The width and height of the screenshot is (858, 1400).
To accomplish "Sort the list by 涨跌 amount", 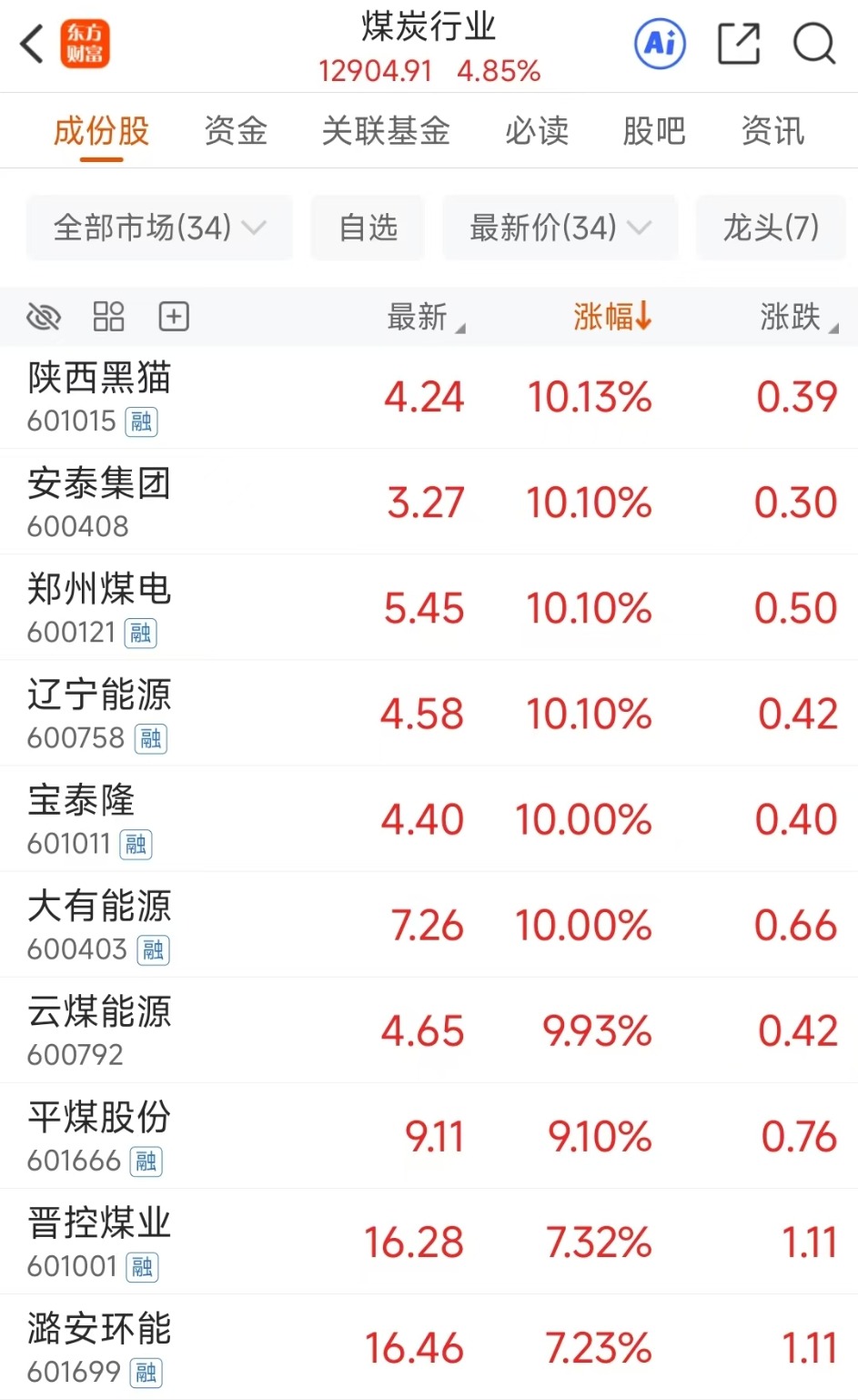I will click(x=797, y=317).
